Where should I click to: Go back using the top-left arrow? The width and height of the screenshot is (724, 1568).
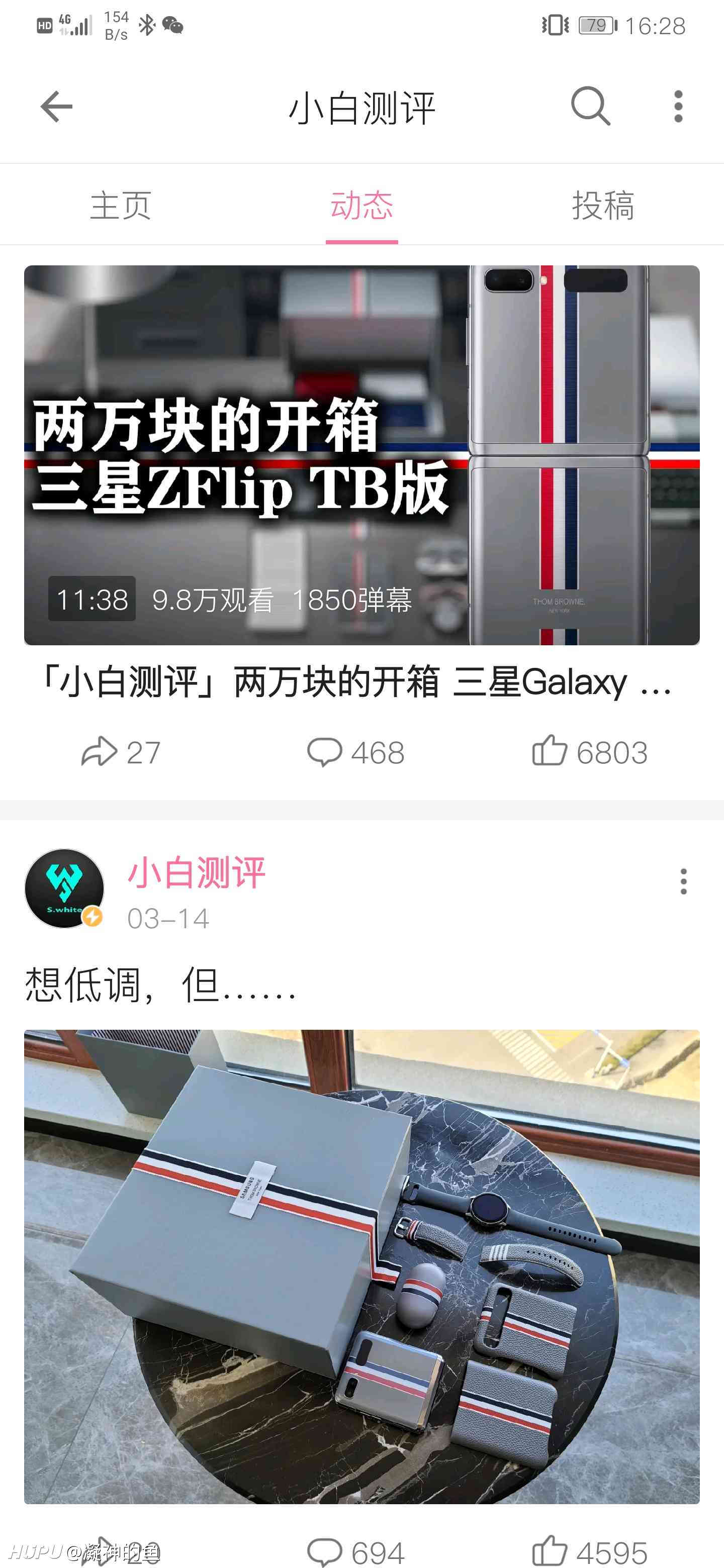56,107
